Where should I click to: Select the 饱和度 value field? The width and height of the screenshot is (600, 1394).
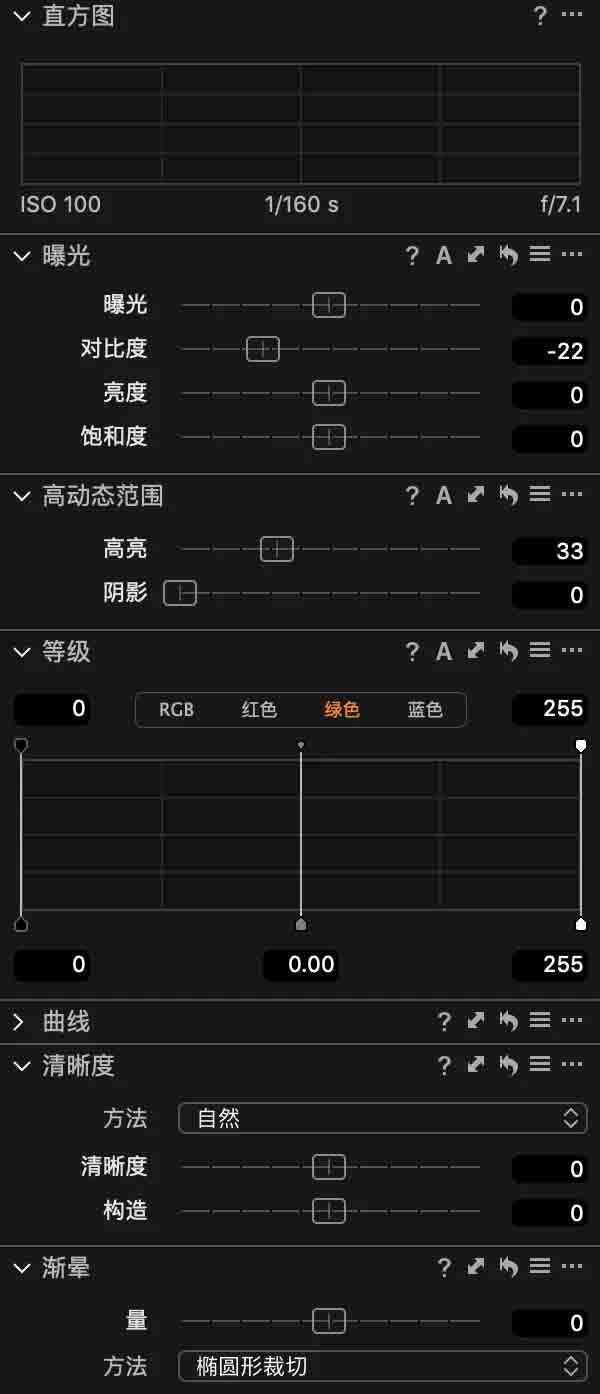click(x=548, y=439)
